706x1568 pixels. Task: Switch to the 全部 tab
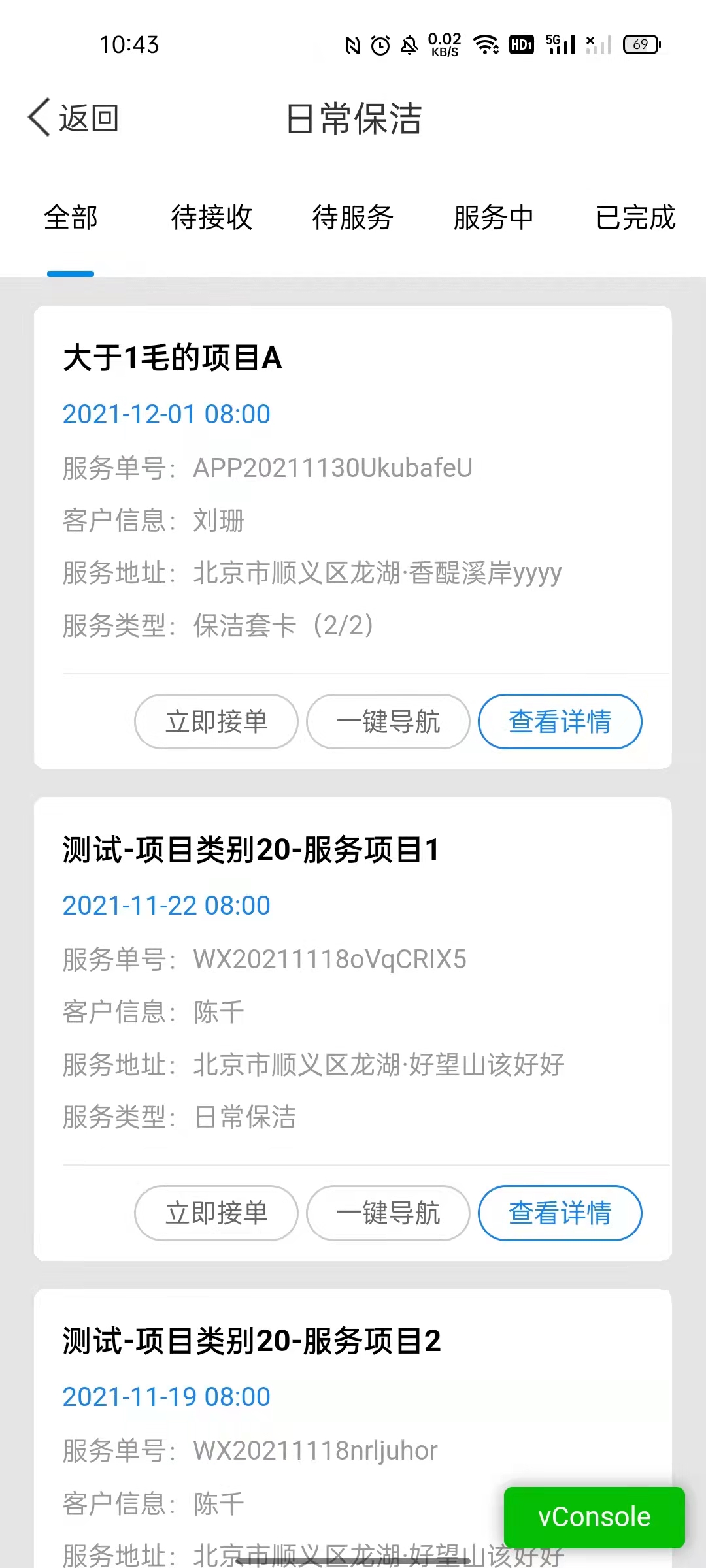click(x=71, y=218)
